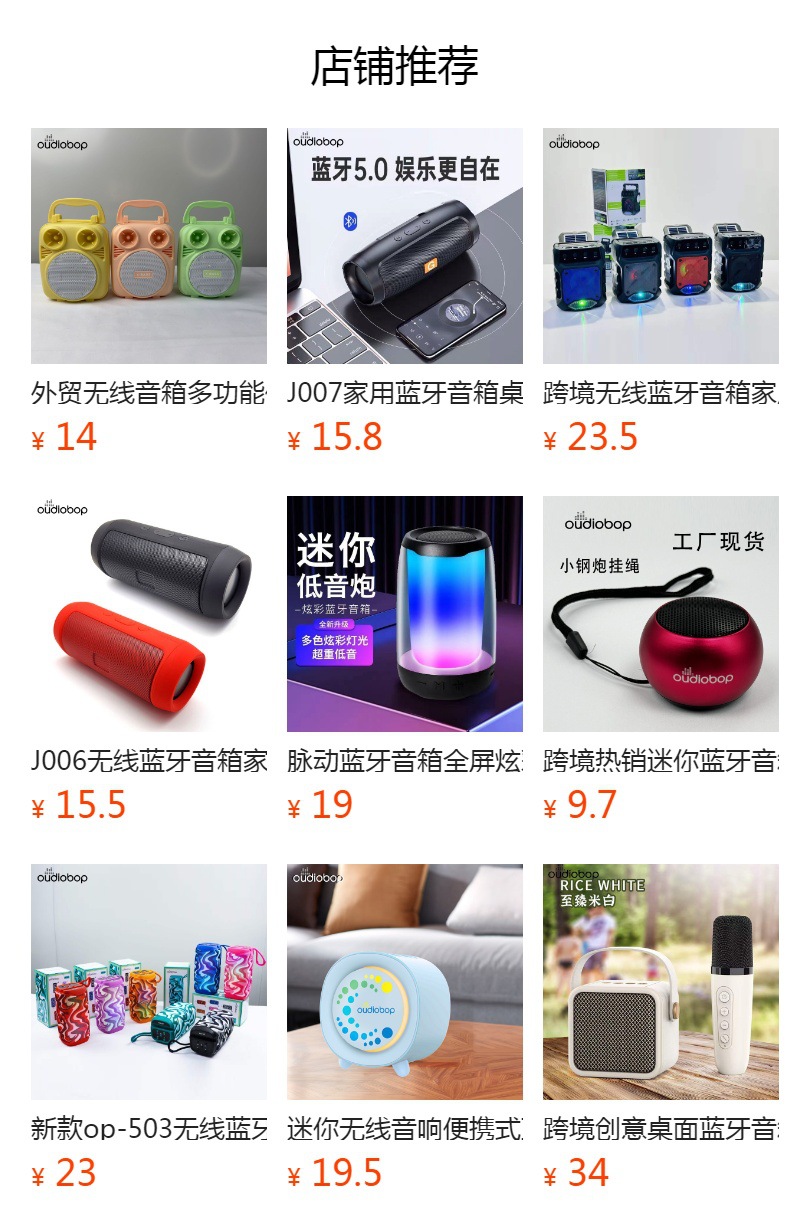Image resolution: width=790 pixels, height=1232 pixels.
Task: Open the J006无线蓝牙音箱 product card
Action: [149, 660]
